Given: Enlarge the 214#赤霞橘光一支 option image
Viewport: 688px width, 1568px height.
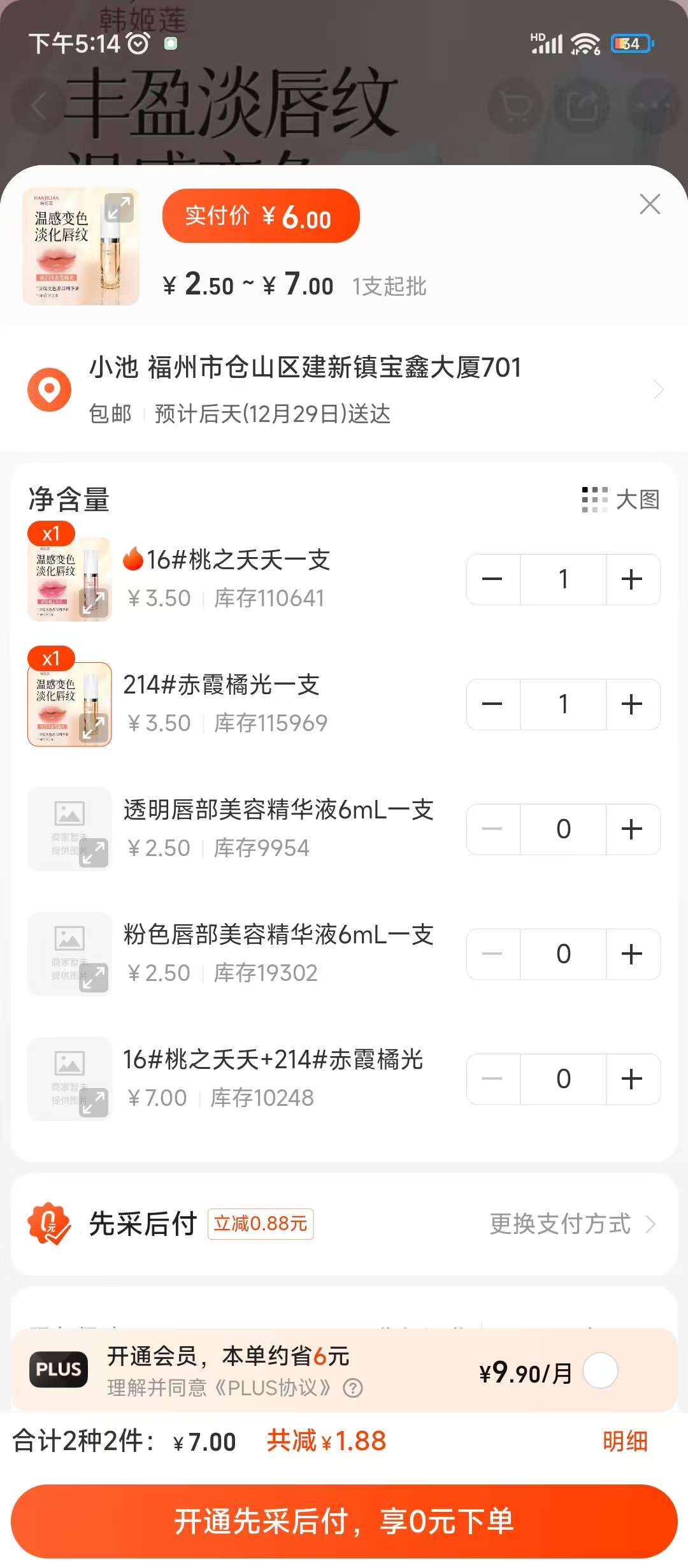Looking at the screenshot, I should [x=93, y=728].
